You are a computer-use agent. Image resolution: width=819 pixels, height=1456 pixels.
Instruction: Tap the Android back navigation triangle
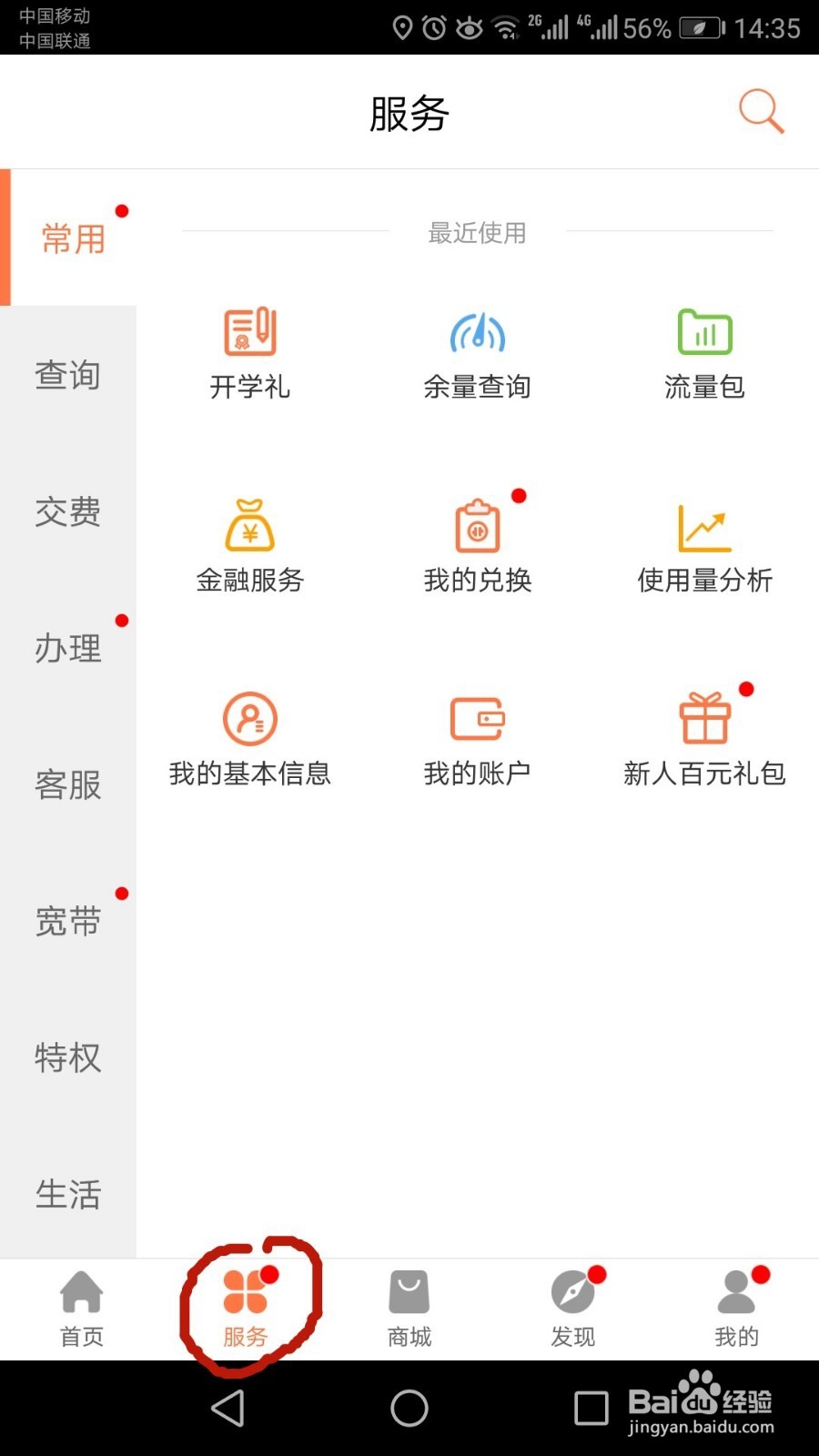227,1408
